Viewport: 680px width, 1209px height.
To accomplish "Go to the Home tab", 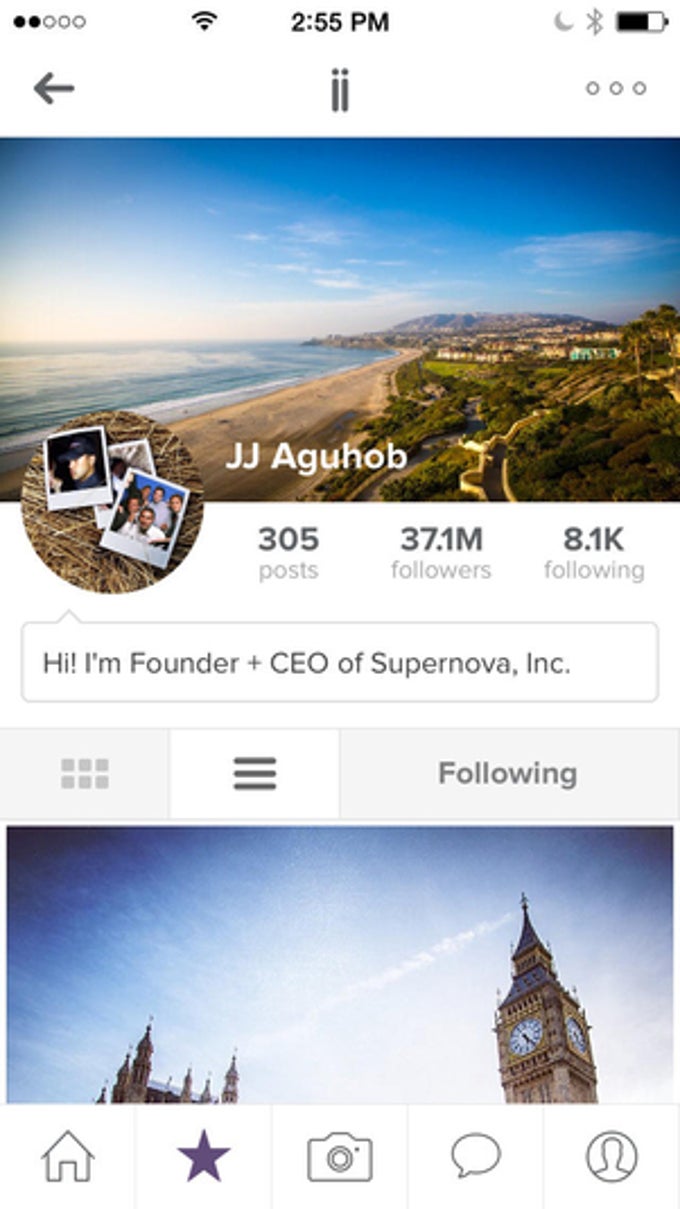I will click(x=68, y=1157).
